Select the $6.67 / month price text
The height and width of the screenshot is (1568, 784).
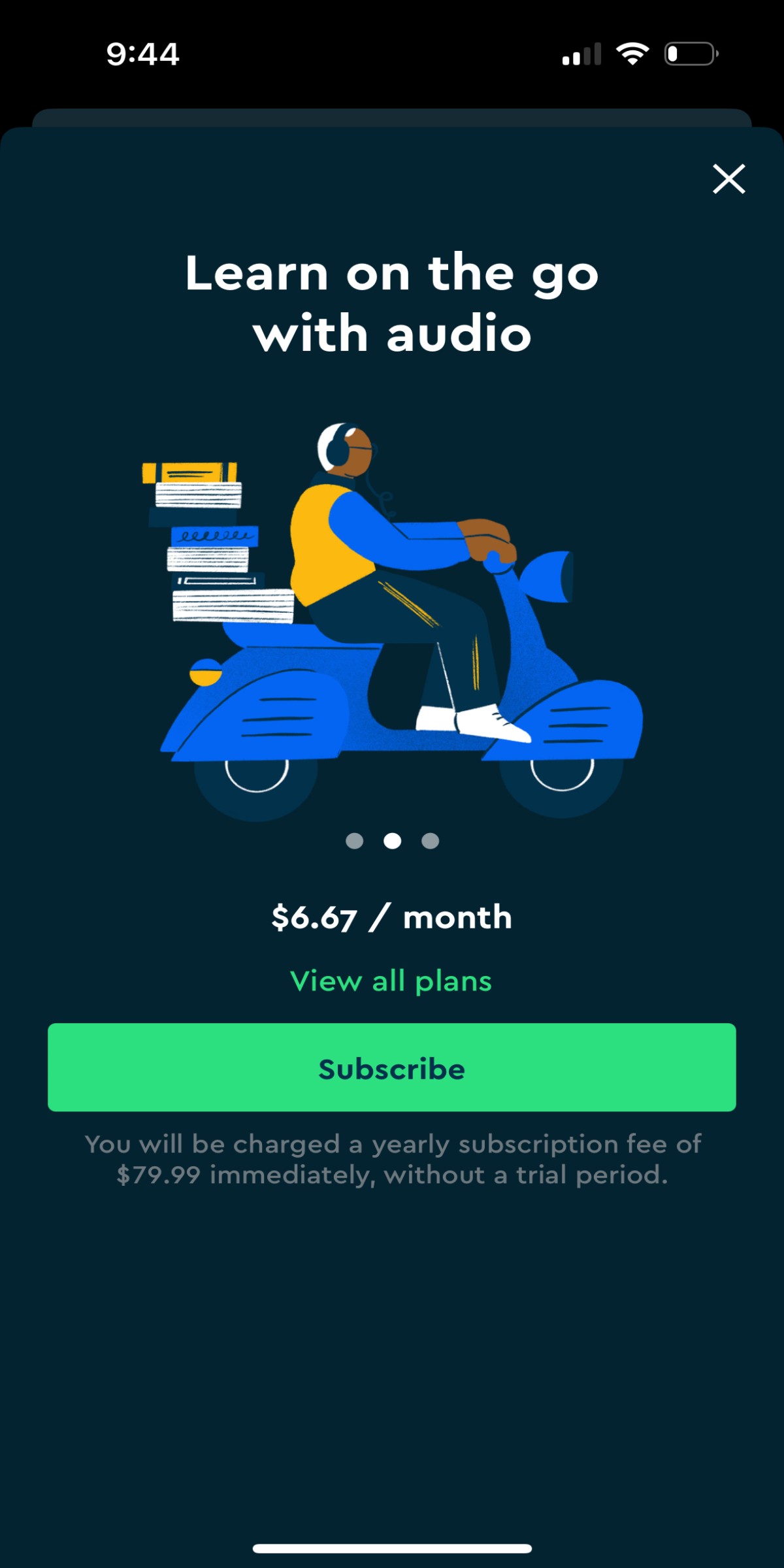click(x=392, y=917)
